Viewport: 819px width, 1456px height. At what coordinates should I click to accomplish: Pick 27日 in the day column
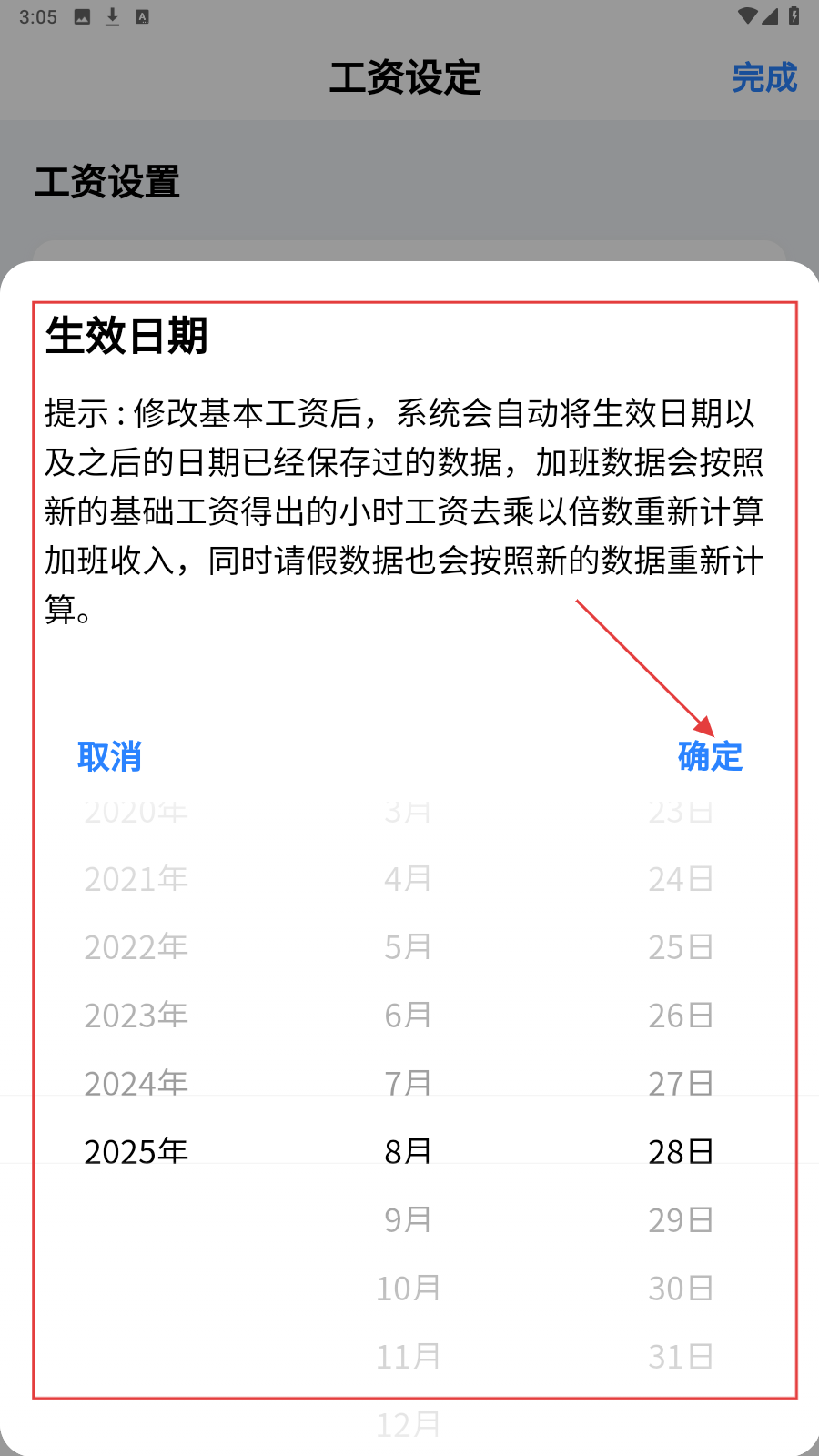pyautogui.click(x=680, y=1083)
